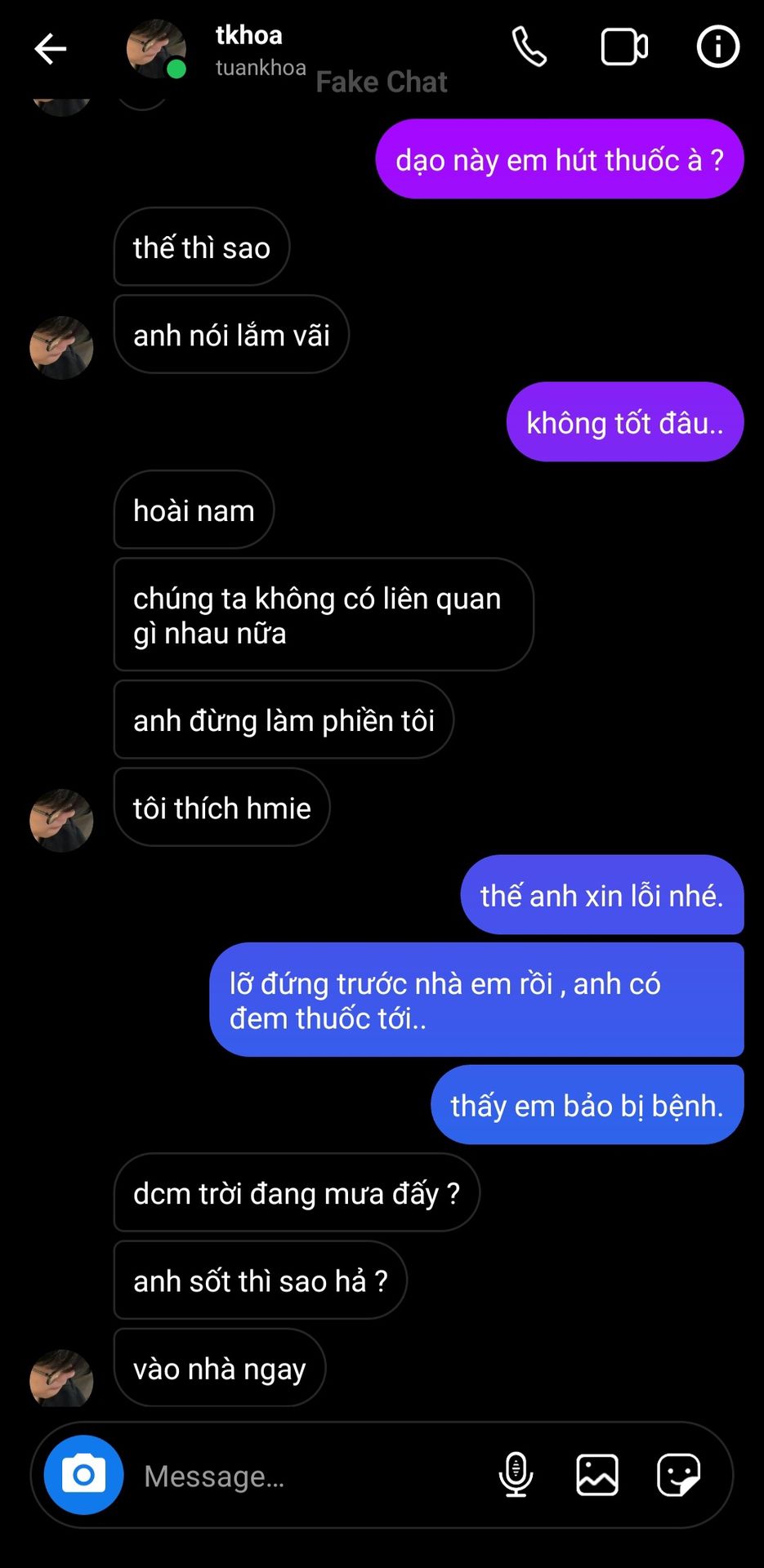Record a voice message with the microphone
Viewport: 764px width, 1568px height.
click(x=516, y=1475)
